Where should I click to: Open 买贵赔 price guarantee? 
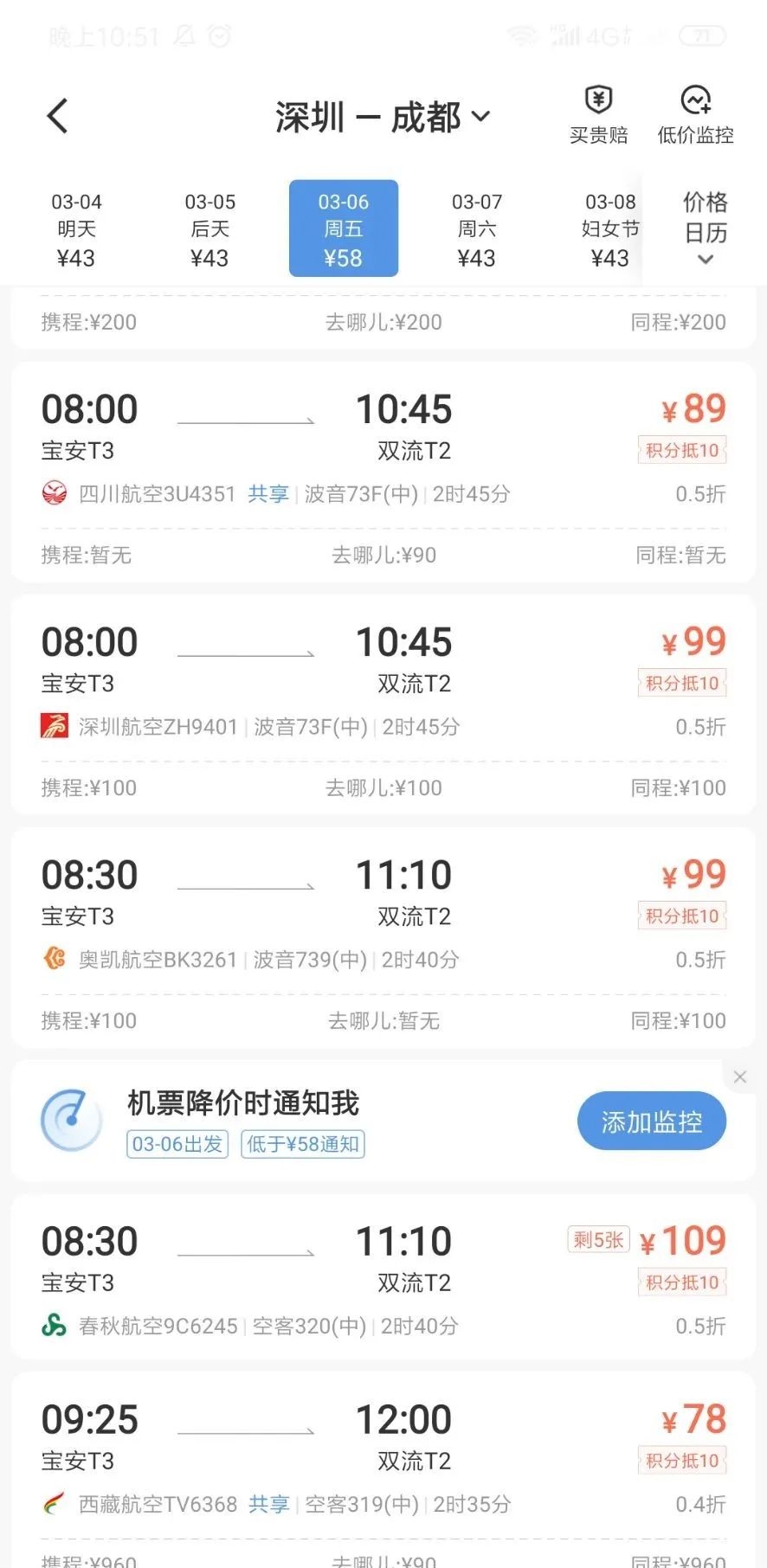(598, 115)
